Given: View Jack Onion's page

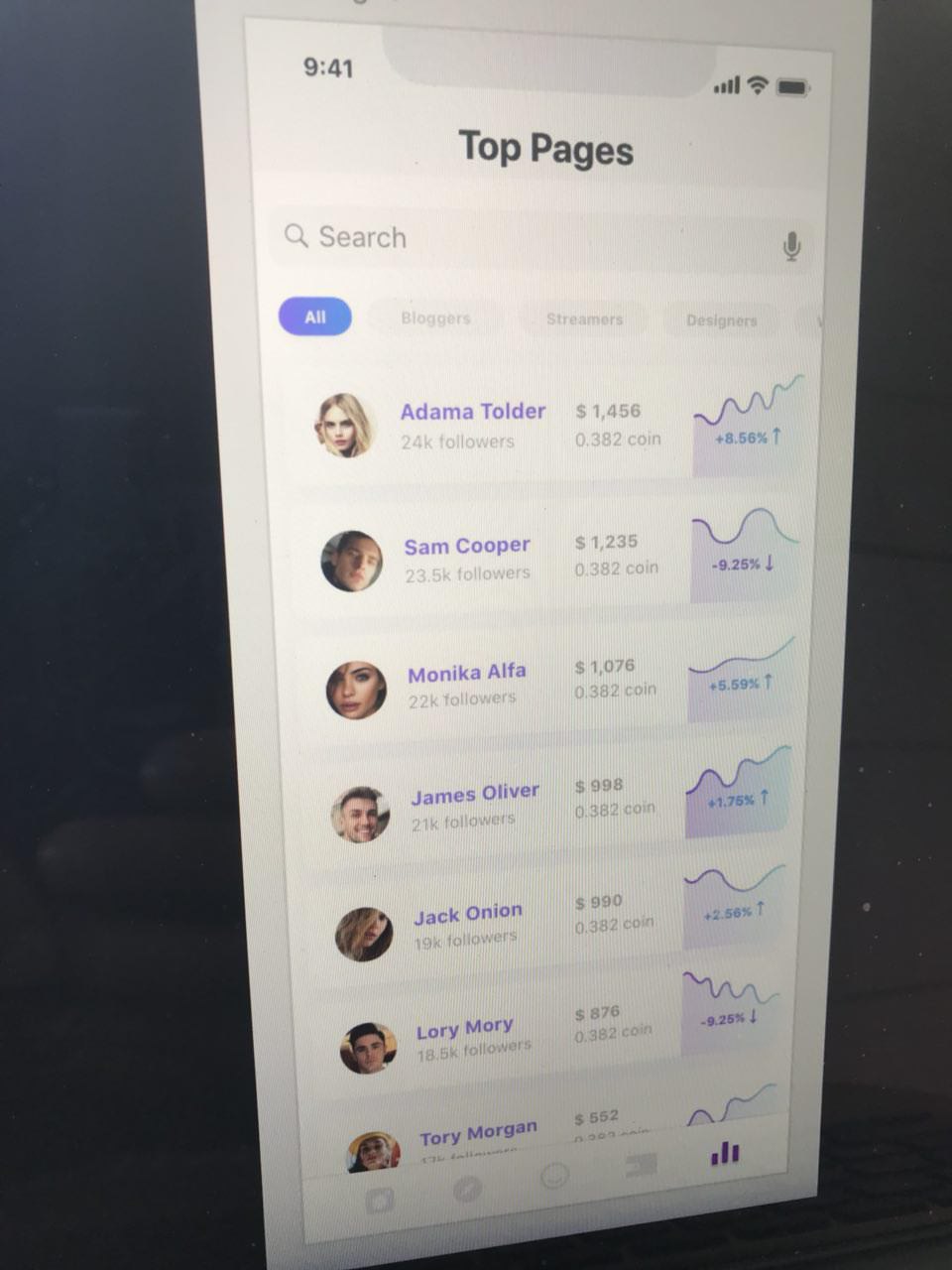Looking at the screenshot, I should click(x=467, y=914).
